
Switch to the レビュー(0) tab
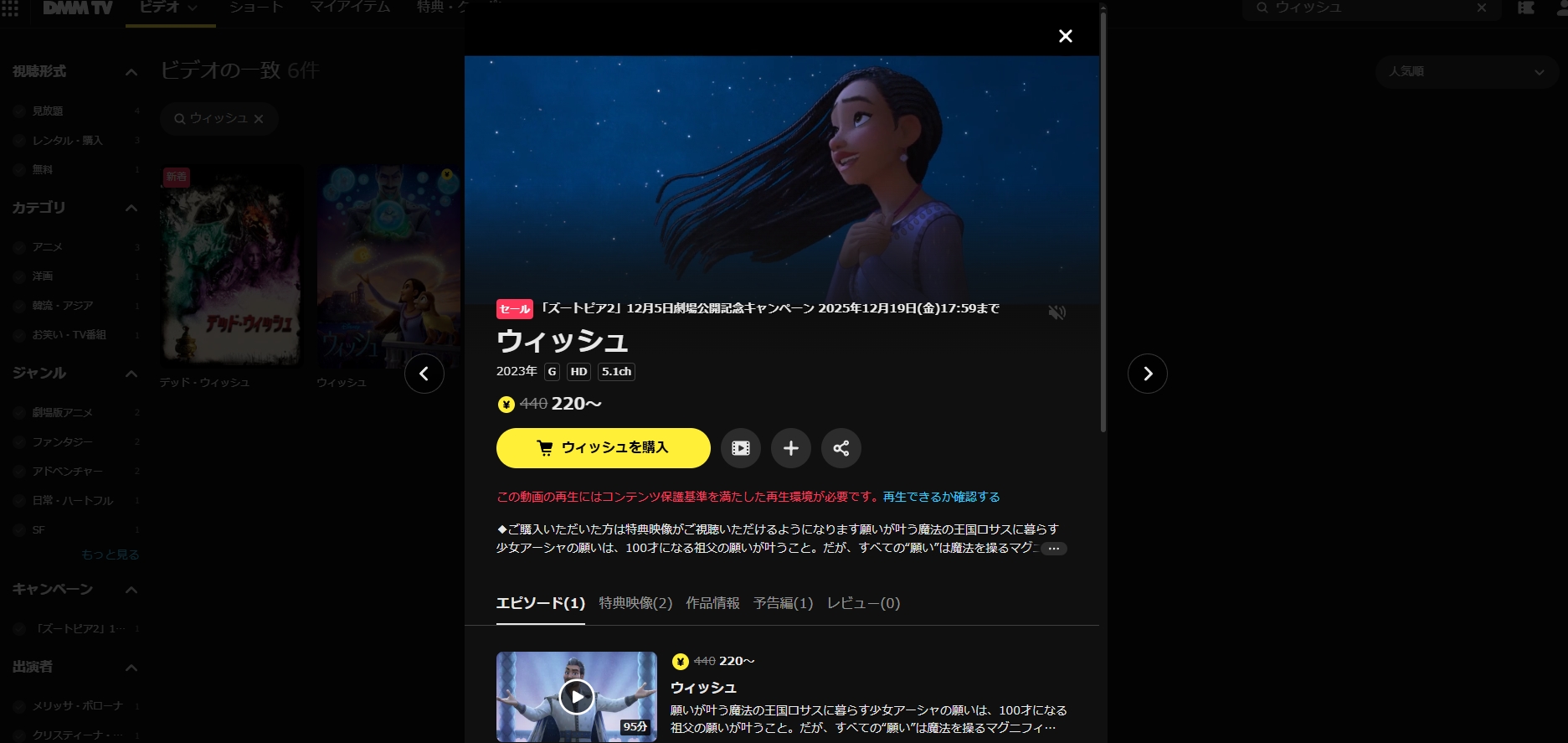pyautogui.click(x=863, y=603)
